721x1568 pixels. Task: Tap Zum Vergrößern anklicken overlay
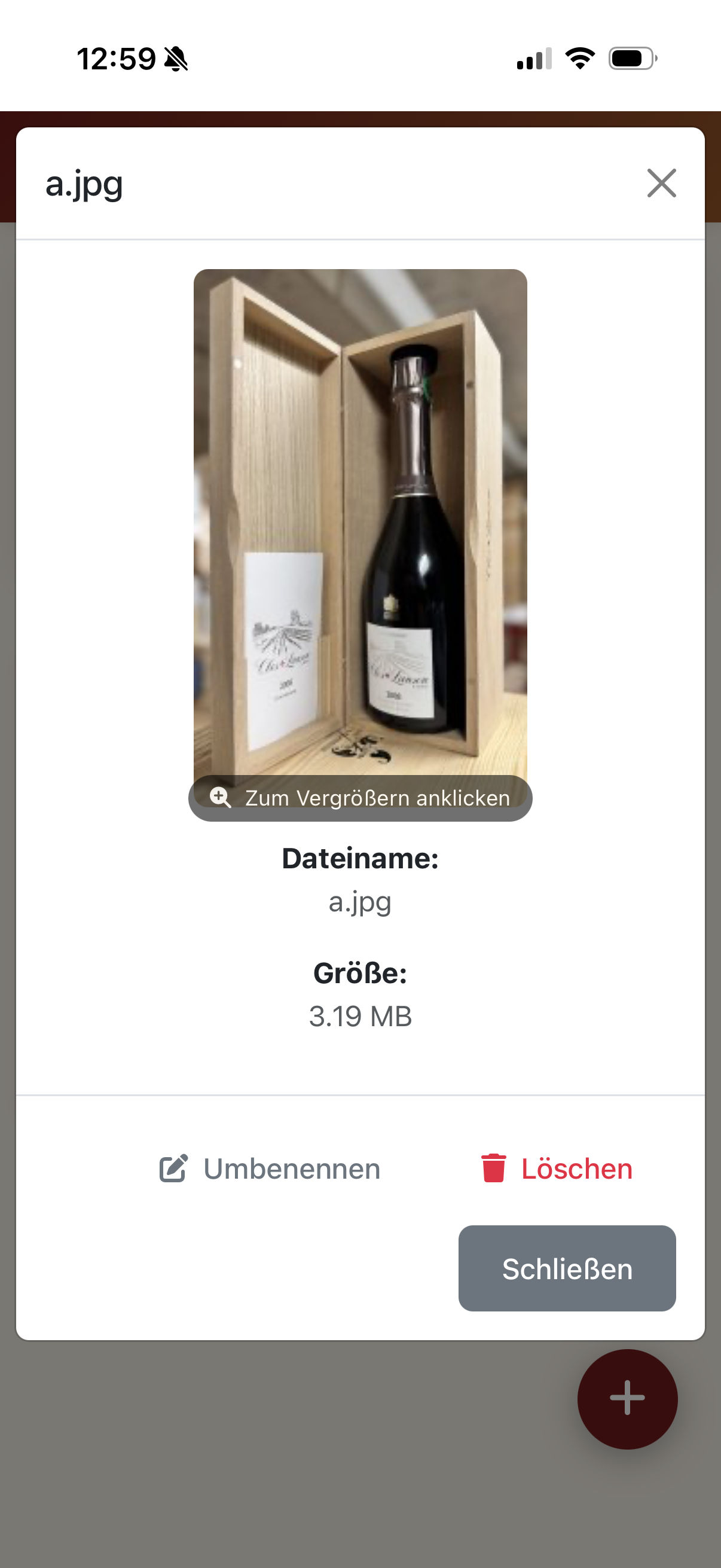377,798
